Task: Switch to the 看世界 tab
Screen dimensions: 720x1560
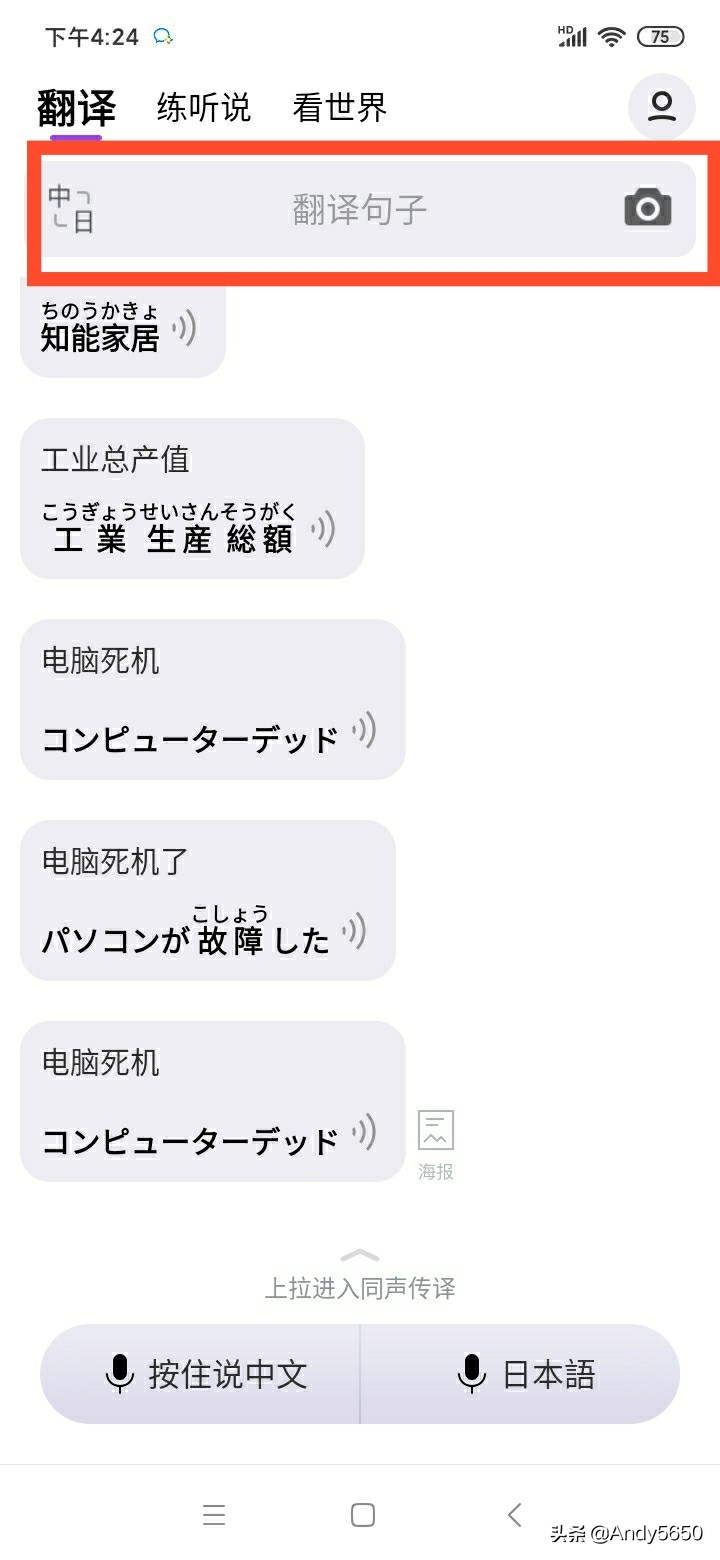Action: pos(339,107)
